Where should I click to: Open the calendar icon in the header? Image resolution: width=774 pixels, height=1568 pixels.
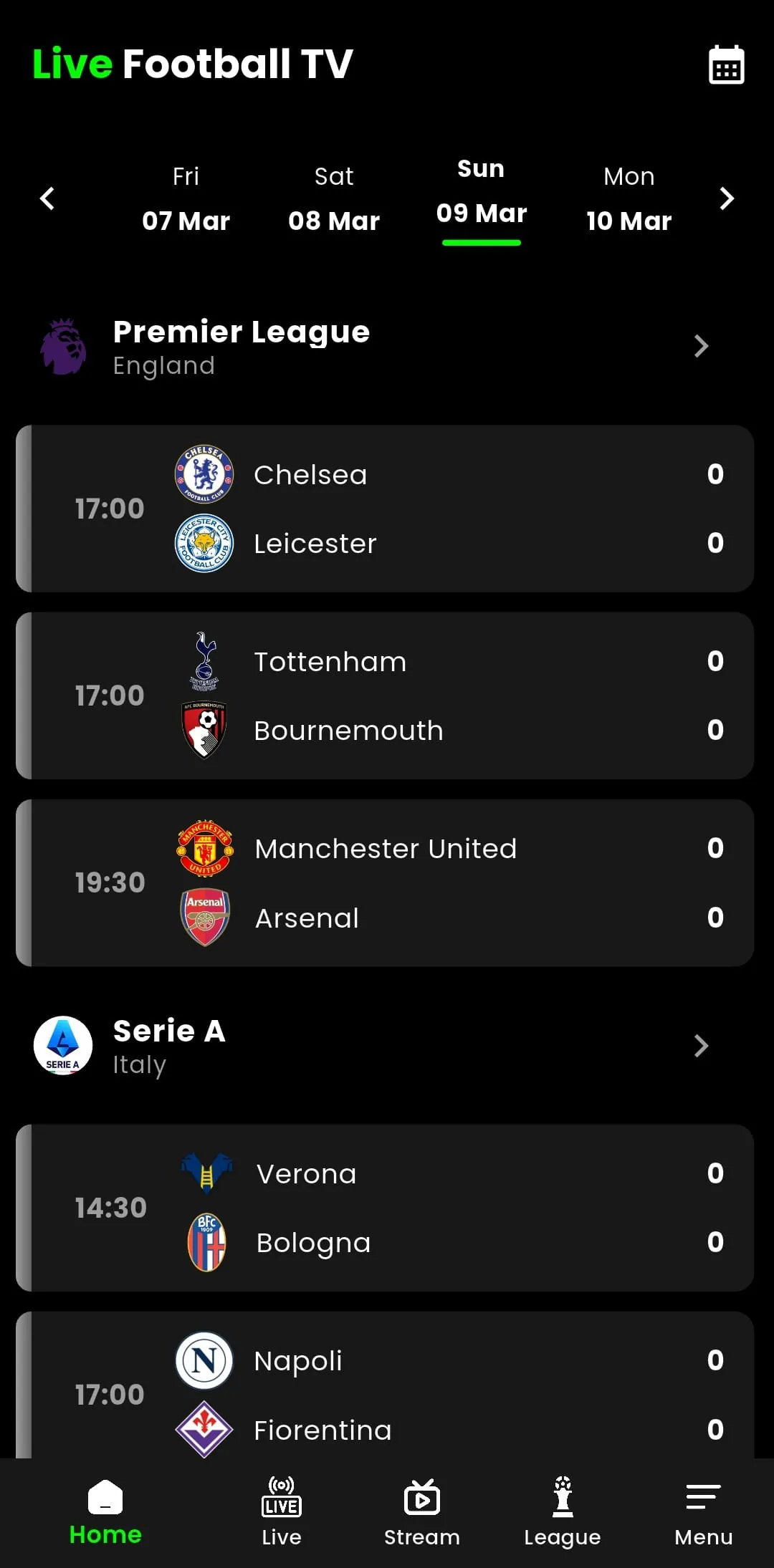[x=726, y=65]
